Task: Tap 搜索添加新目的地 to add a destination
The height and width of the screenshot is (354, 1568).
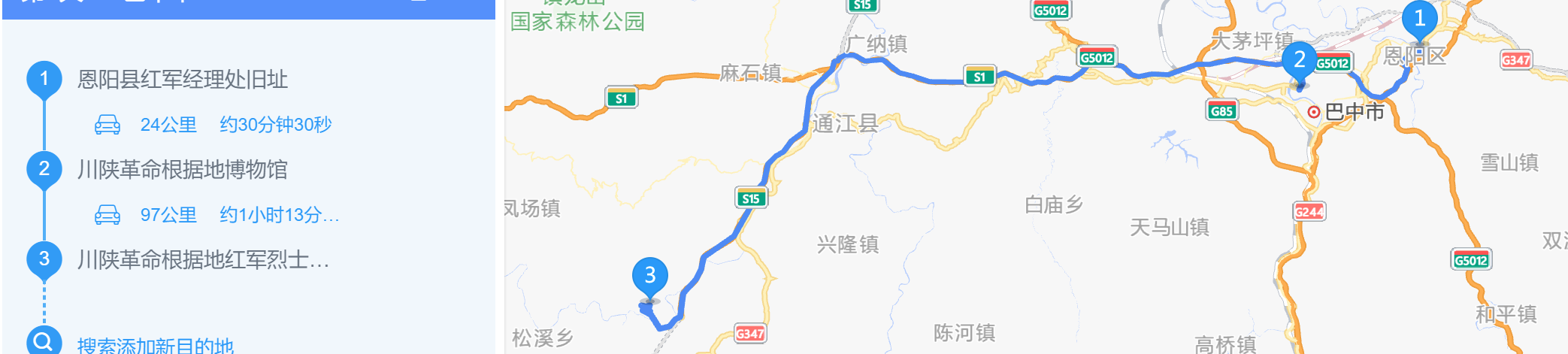Action: (156, 345)
